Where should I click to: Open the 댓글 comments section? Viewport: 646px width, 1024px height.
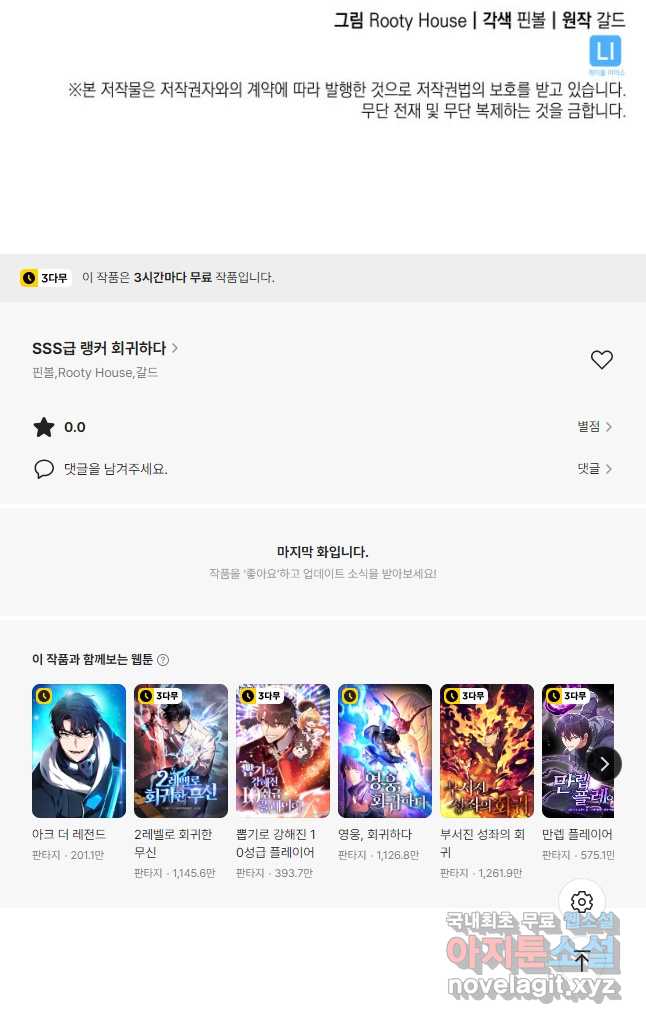594,469
